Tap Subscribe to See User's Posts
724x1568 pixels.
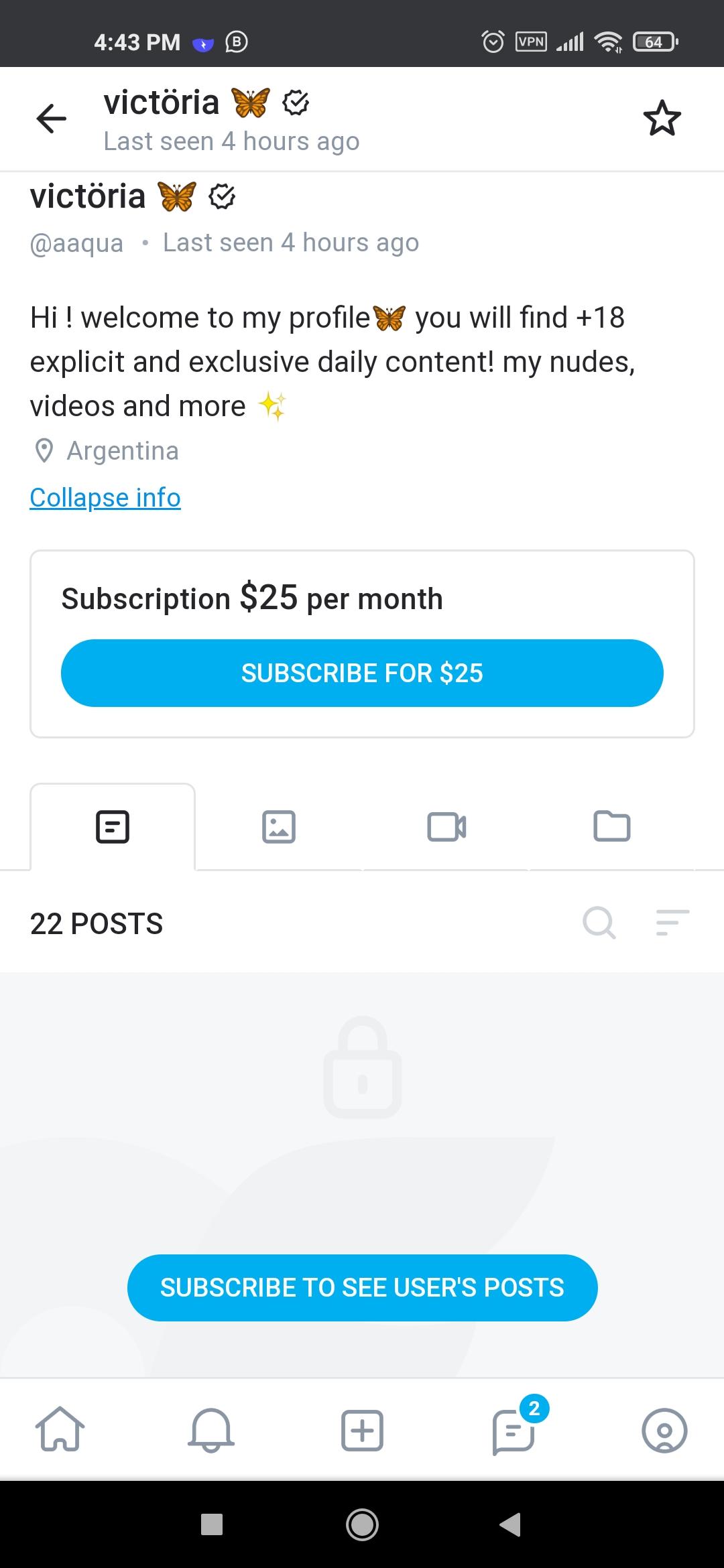[x=362, y=1288]
